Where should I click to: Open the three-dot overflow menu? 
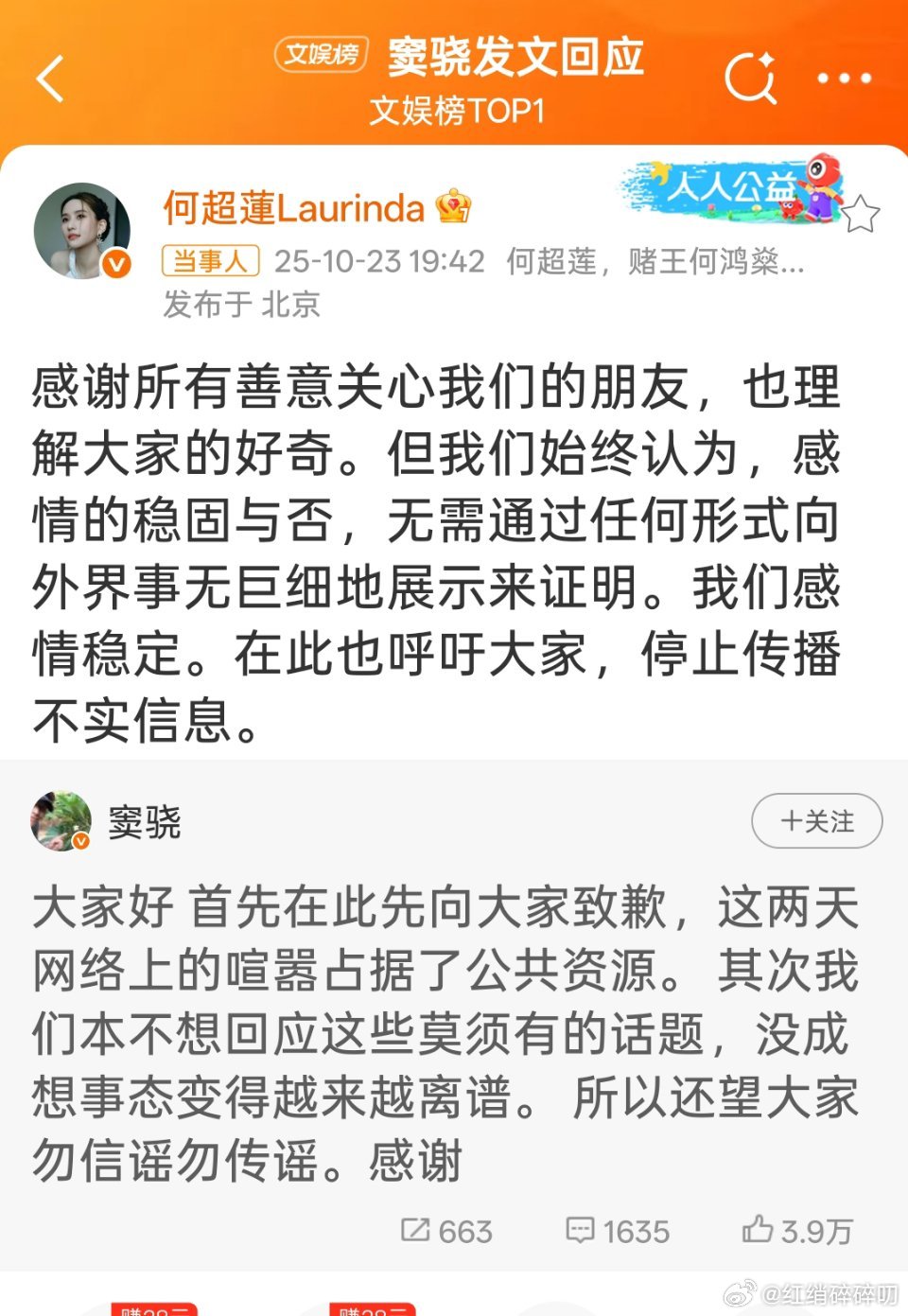pos(844,79)
